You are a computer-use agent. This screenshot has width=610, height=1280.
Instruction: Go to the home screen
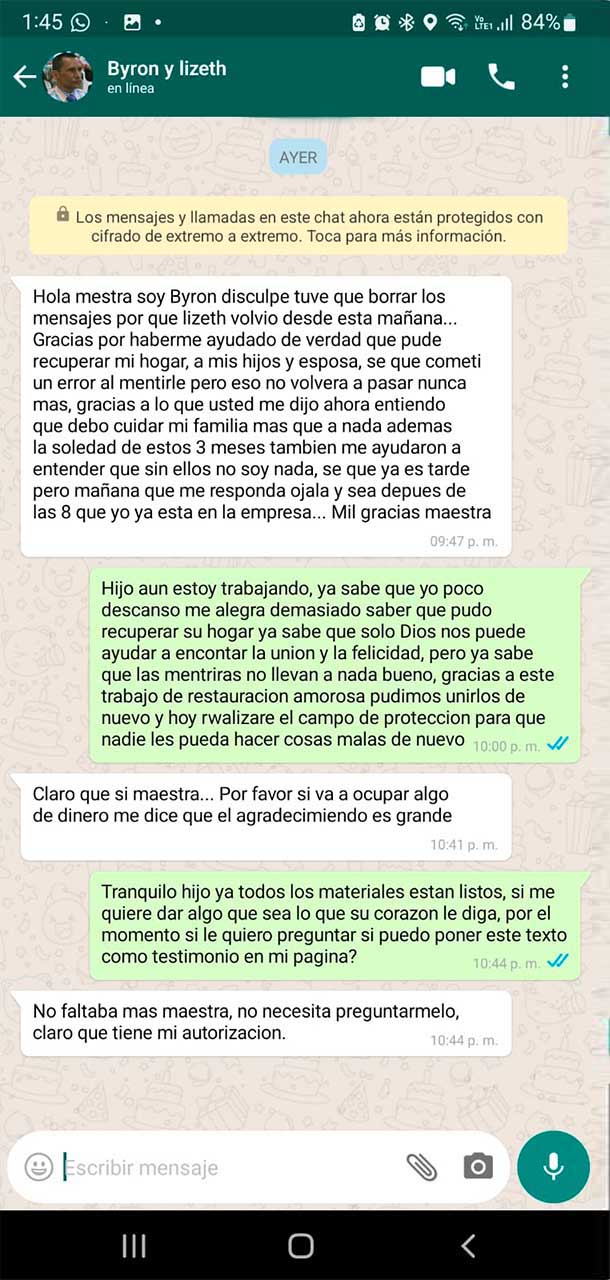point(300,1245)
